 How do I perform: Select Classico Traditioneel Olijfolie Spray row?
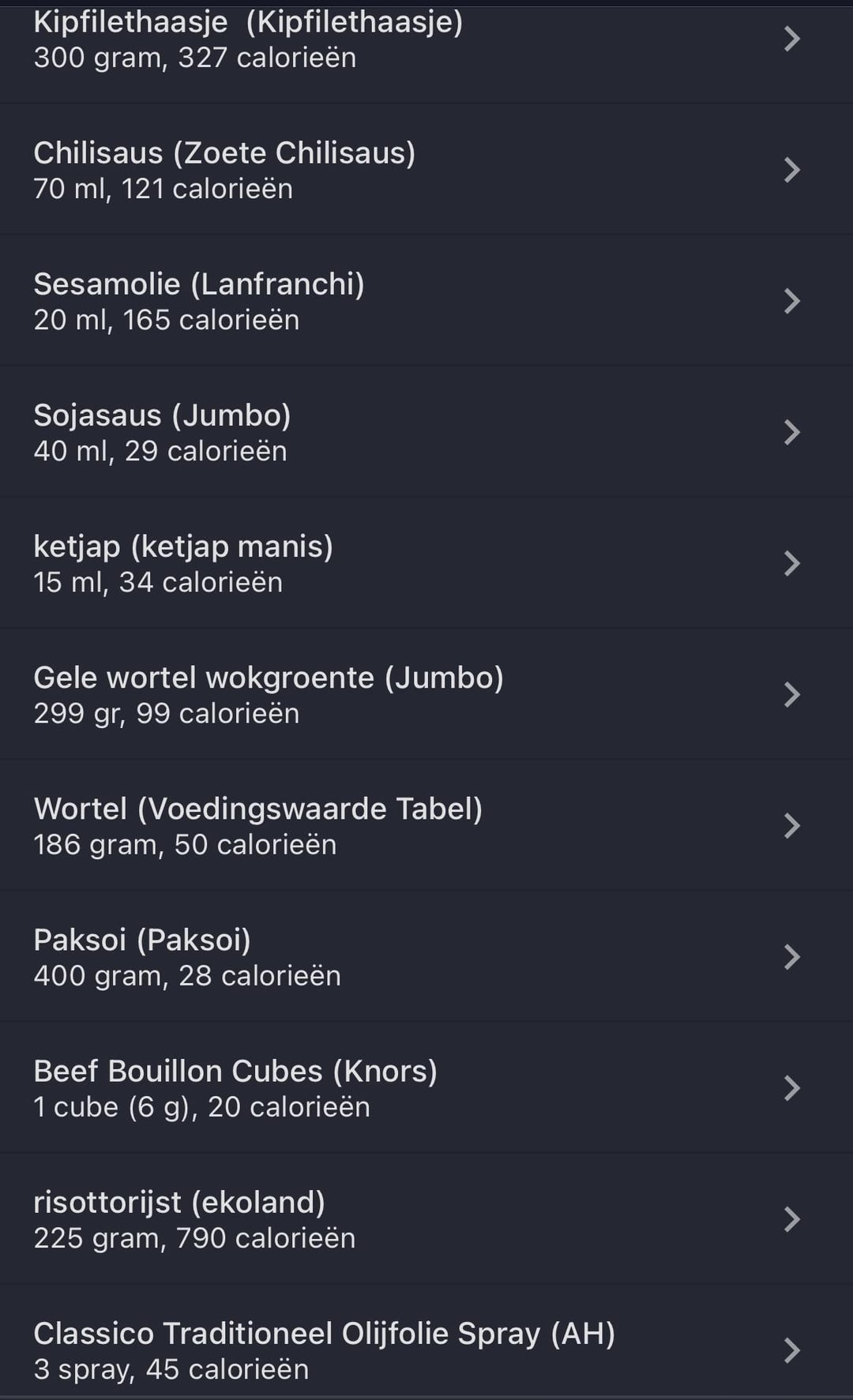pos(426,1349)
